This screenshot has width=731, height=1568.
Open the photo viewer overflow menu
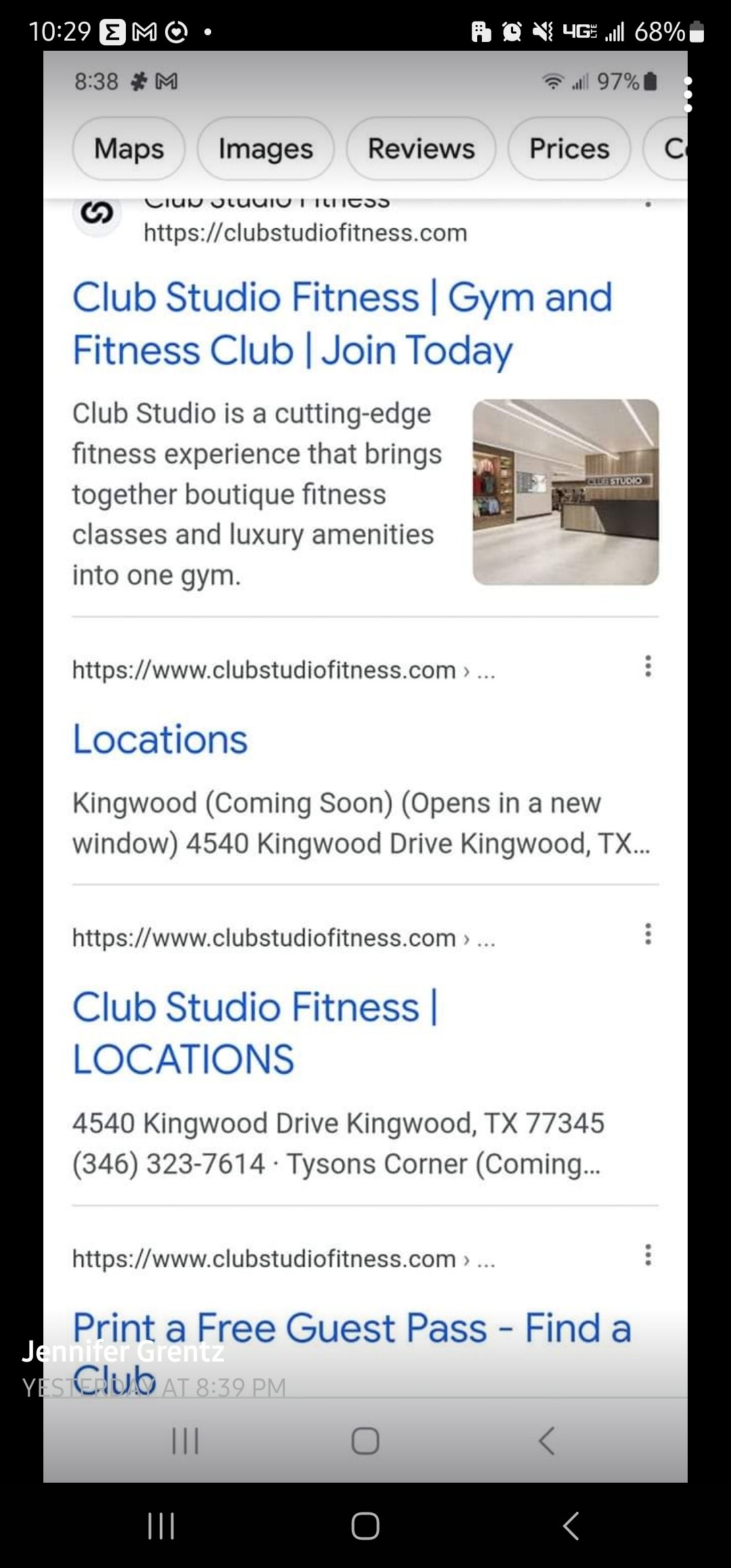(688, 95)
